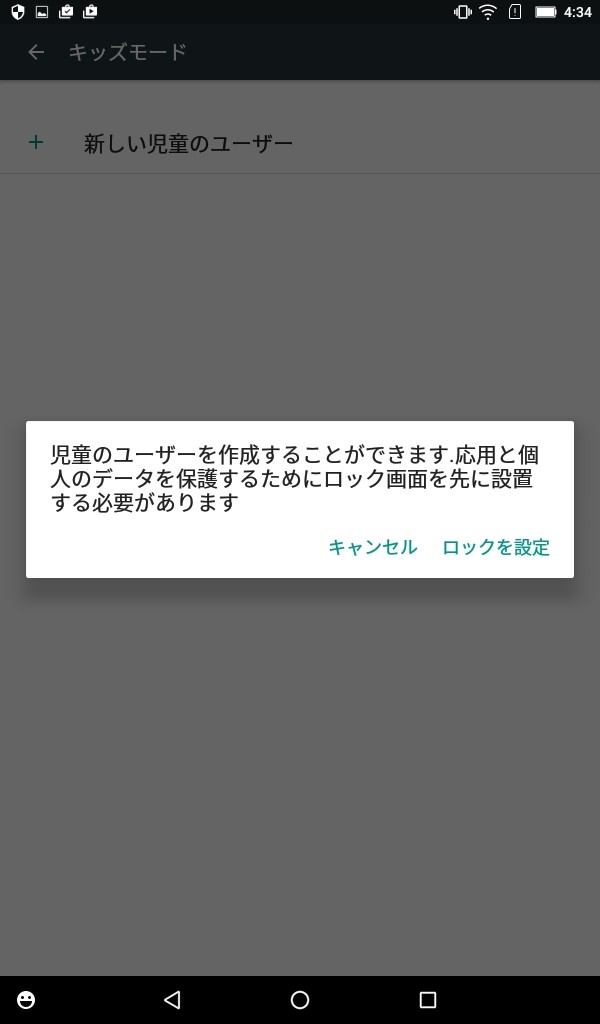Image resolution: width=600 pixels, height=1024 pixels.
Task: Open the recent apps view
Action: tap(428, 999)
